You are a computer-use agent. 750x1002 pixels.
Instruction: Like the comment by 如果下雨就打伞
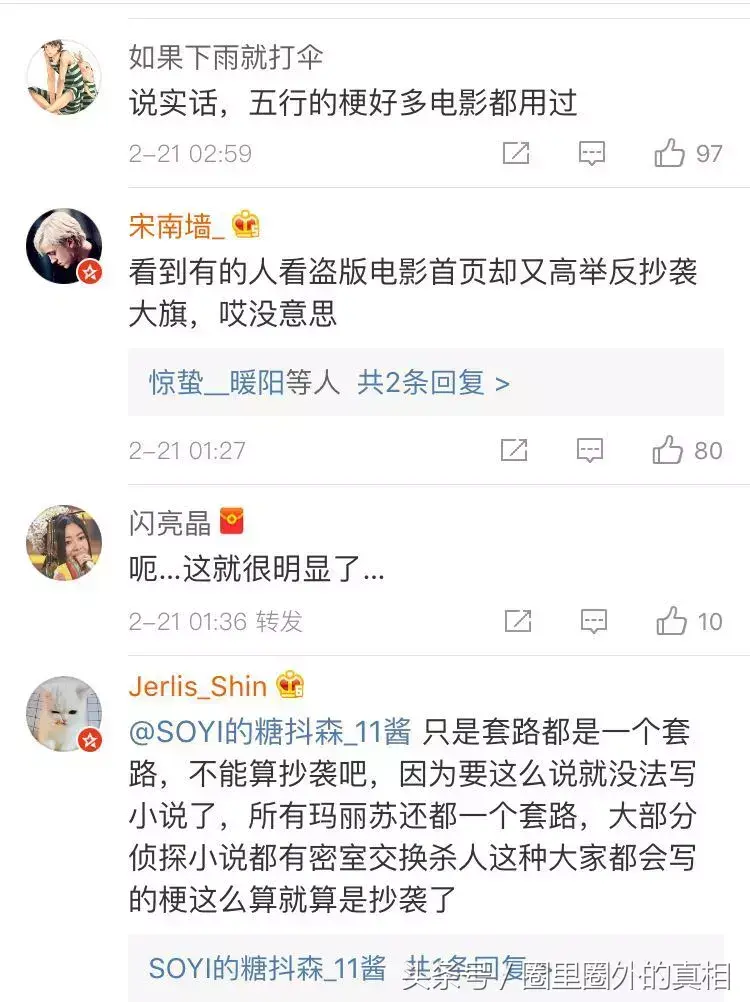click(670, 153)
